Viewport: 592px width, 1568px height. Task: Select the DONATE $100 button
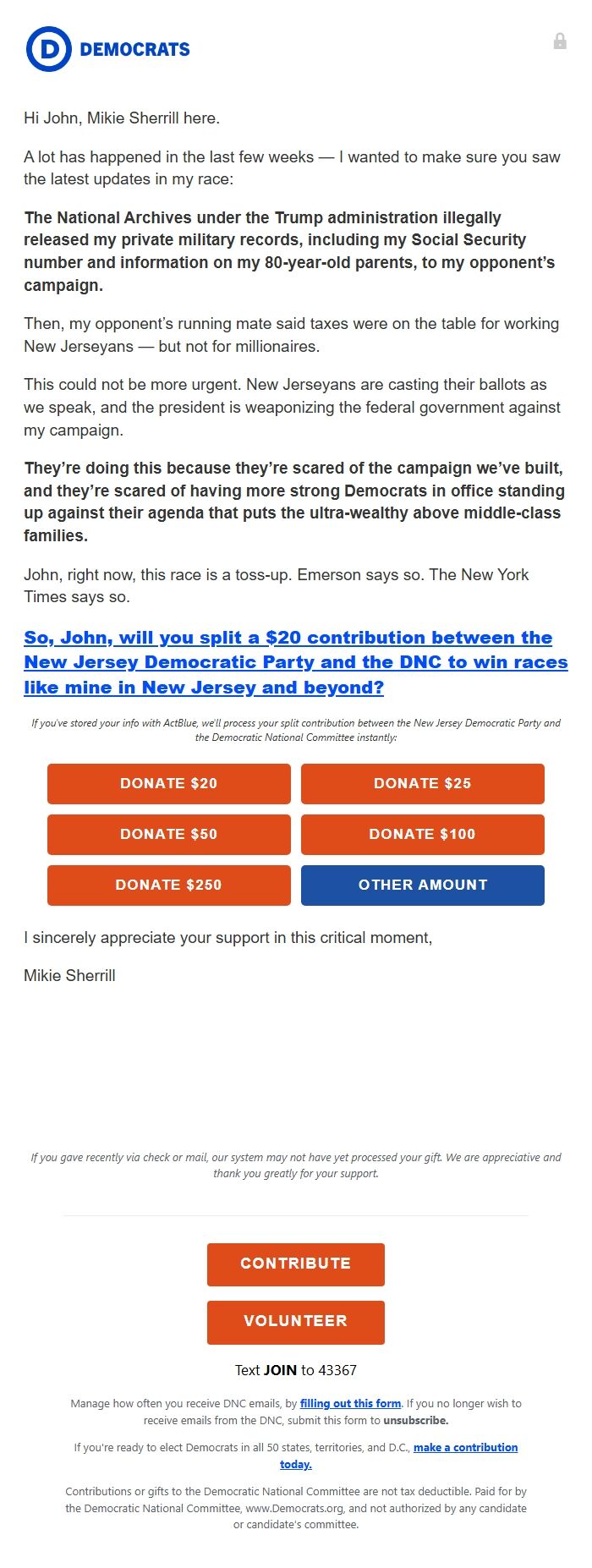pyautogui.click(x=423, y=834)
